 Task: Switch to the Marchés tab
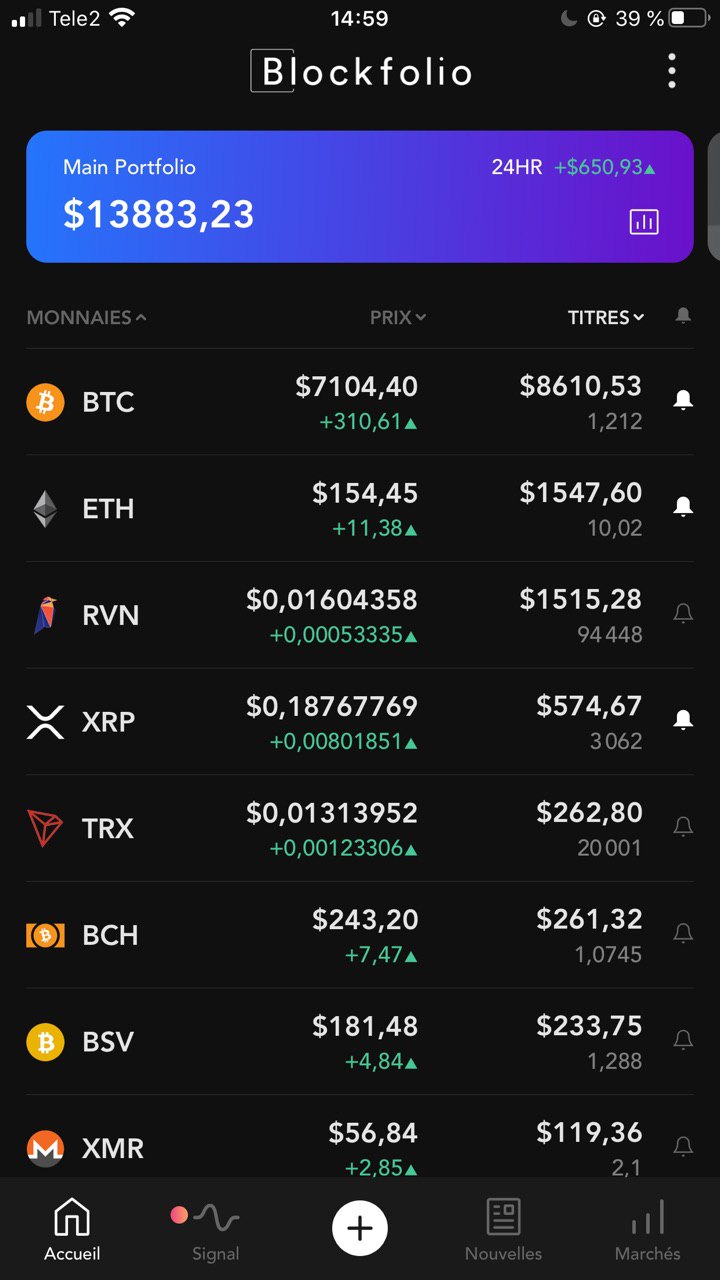tap(647, 1230)
